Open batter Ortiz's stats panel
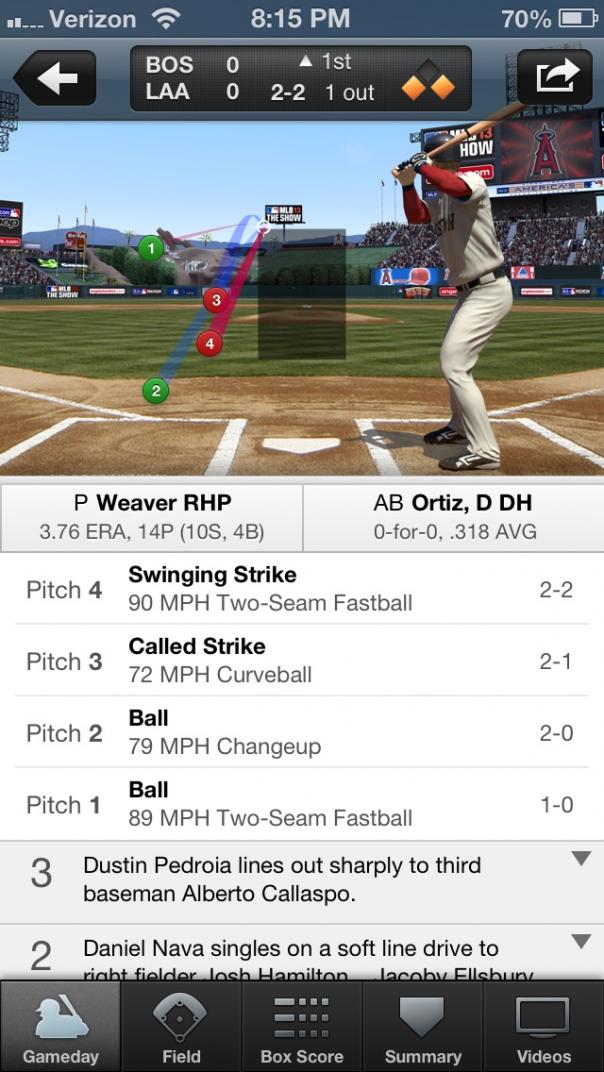Viewport: 604px width, 1072px height. (x=454, y=517)
